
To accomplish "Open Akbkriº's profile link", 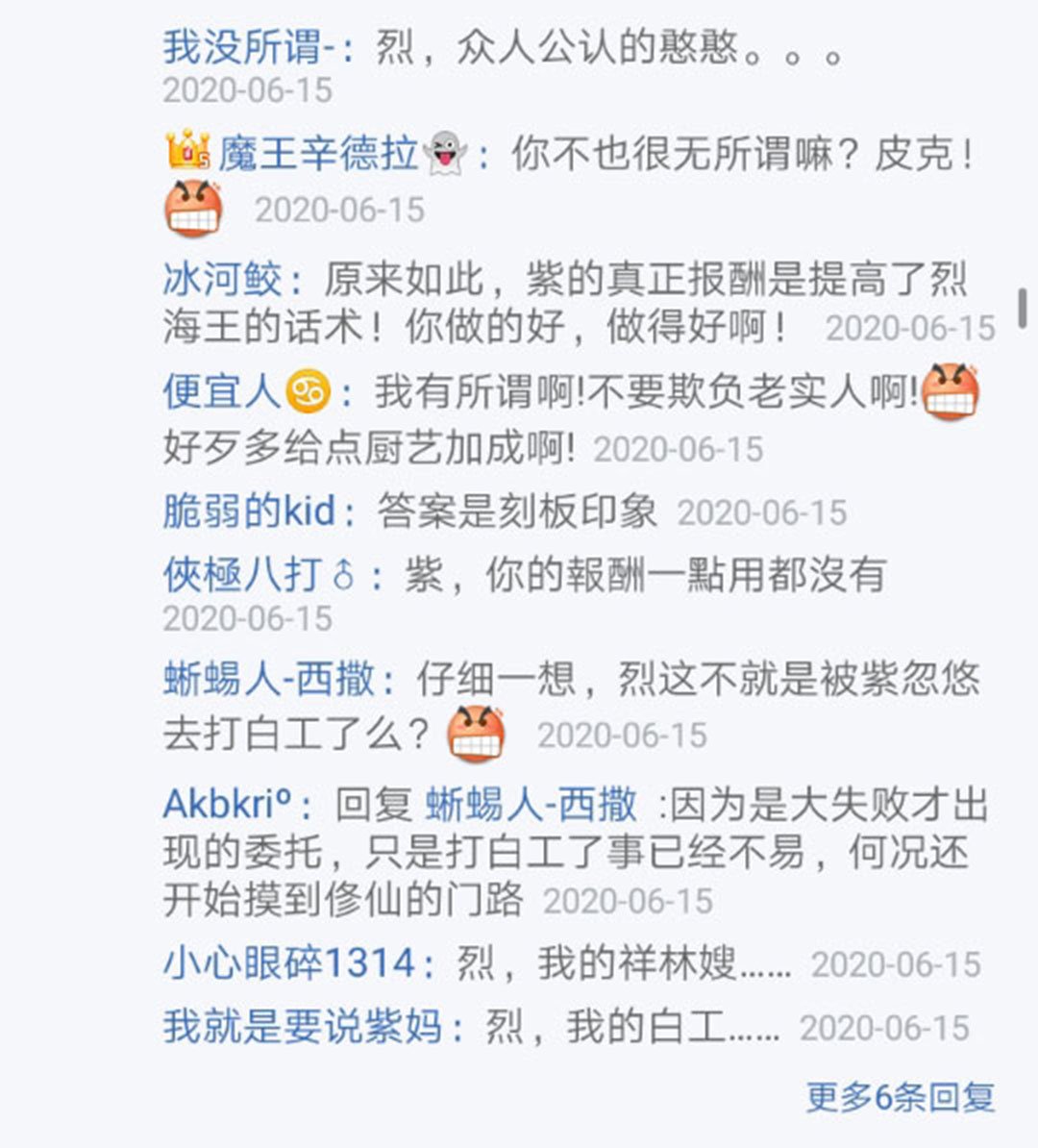I will (x=229, y=804).
